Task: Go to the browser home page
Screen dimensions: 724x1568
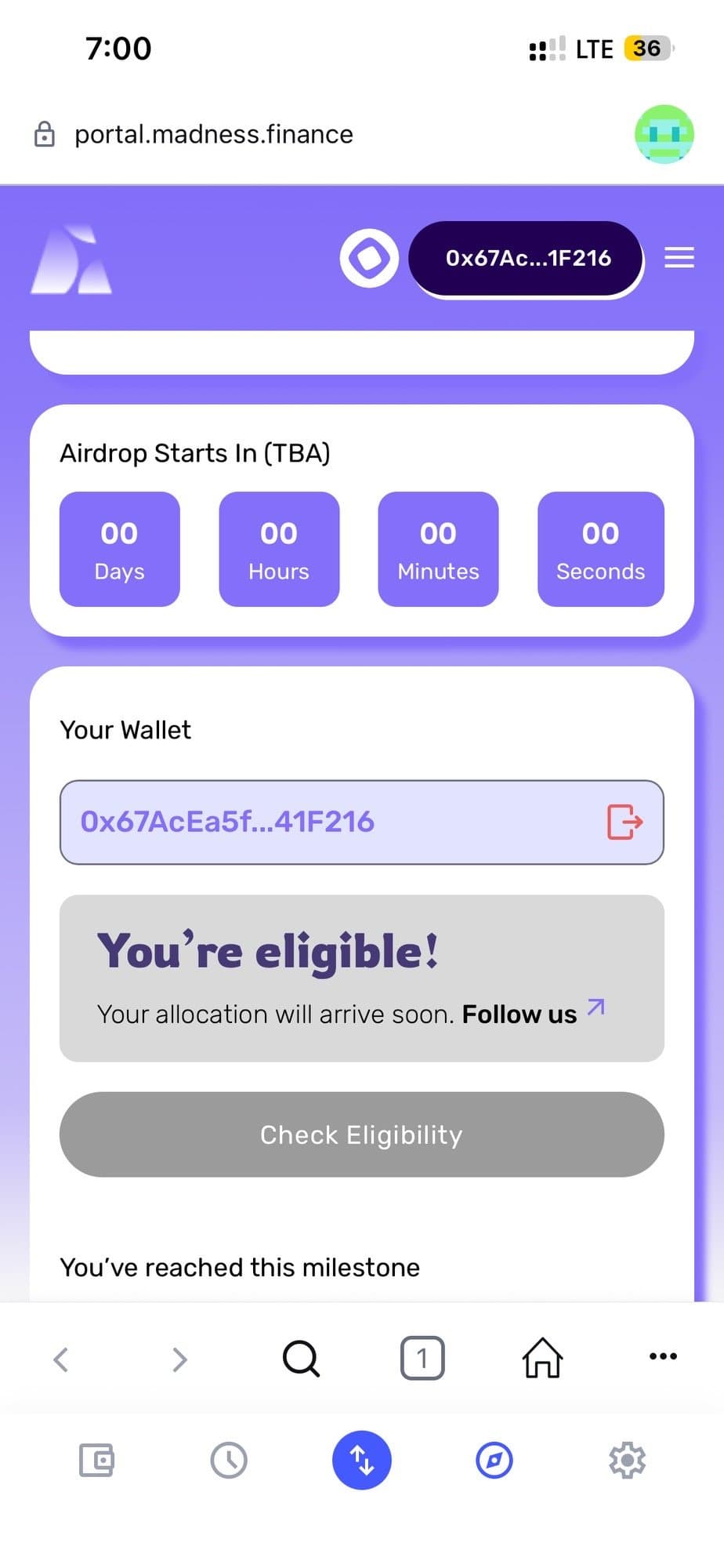Action: [542, 1359]
